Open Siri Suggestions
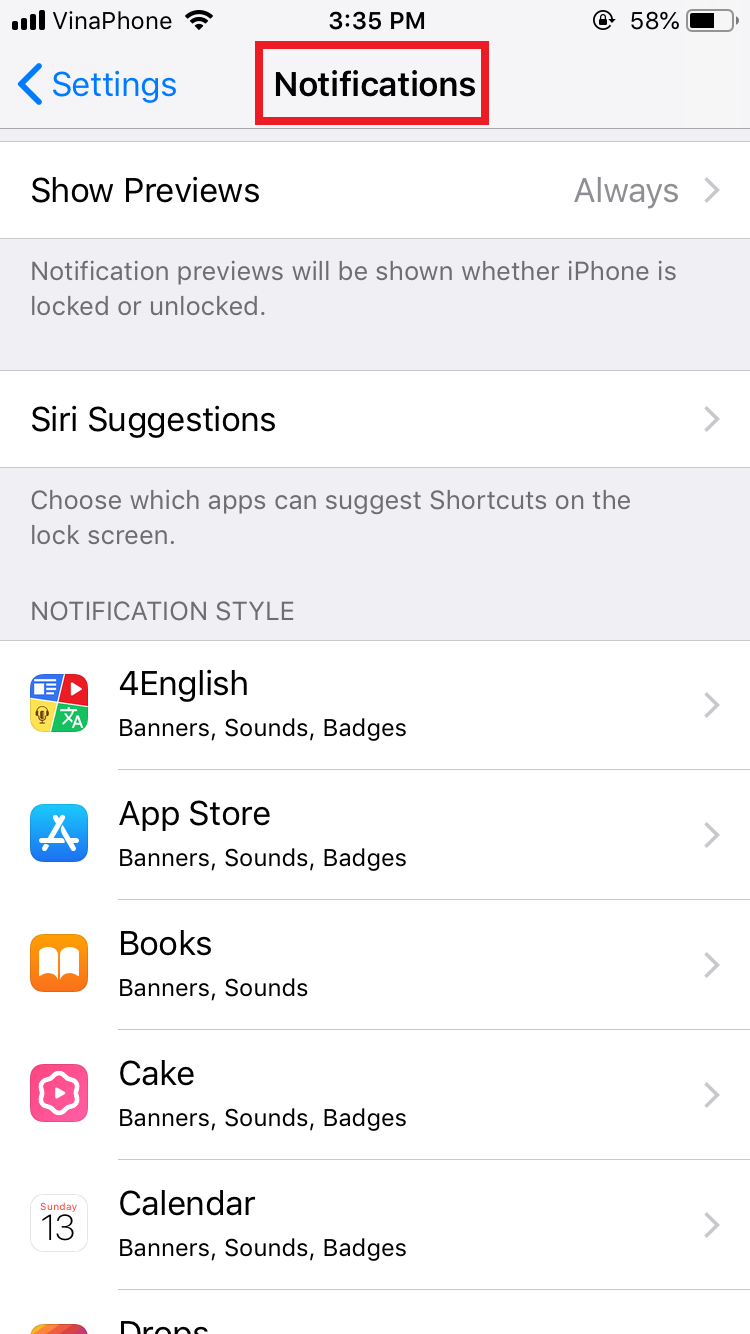 tap(375, 419)
